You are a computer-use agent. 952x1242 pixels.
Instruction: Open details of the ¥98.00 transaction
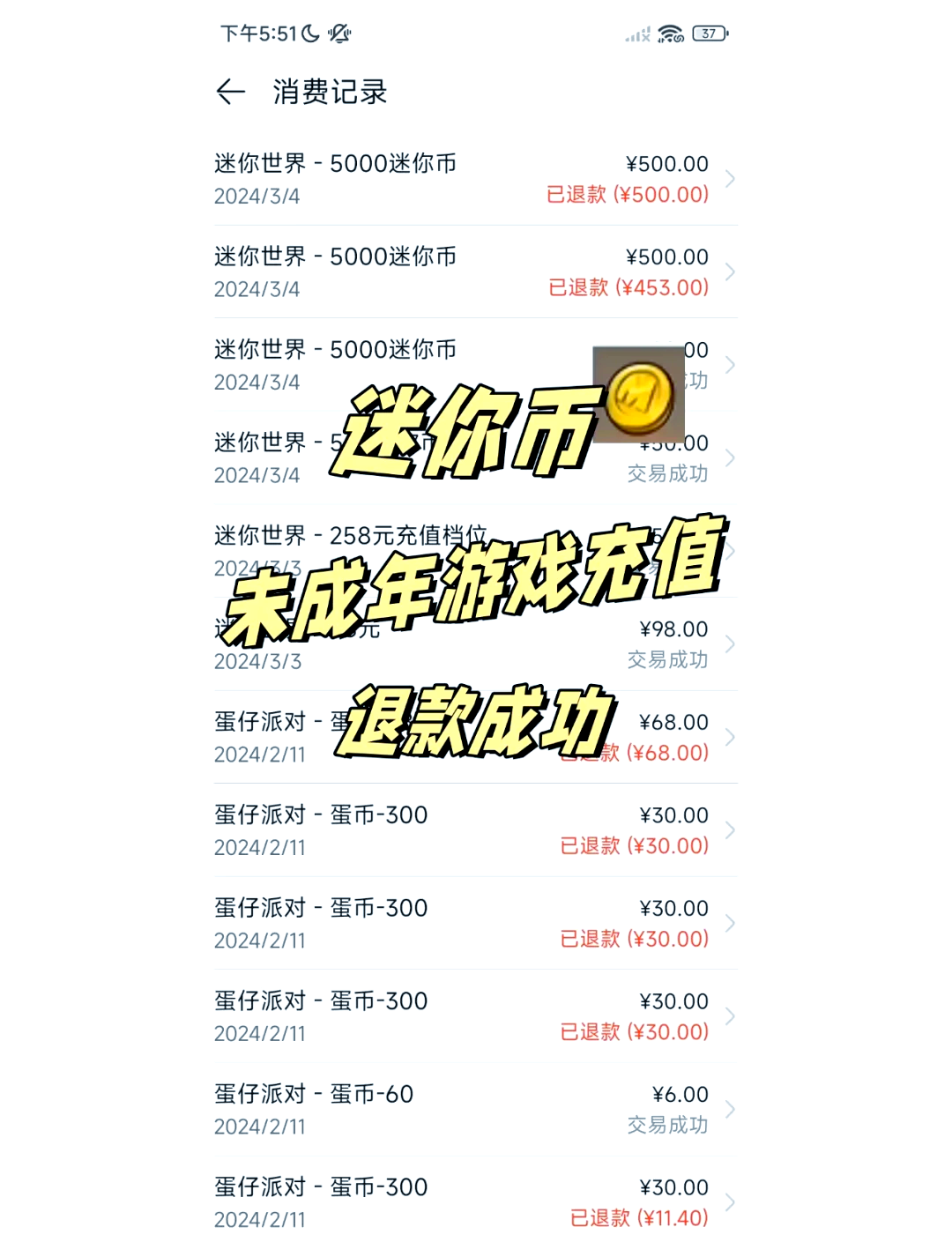click(476, 644)
